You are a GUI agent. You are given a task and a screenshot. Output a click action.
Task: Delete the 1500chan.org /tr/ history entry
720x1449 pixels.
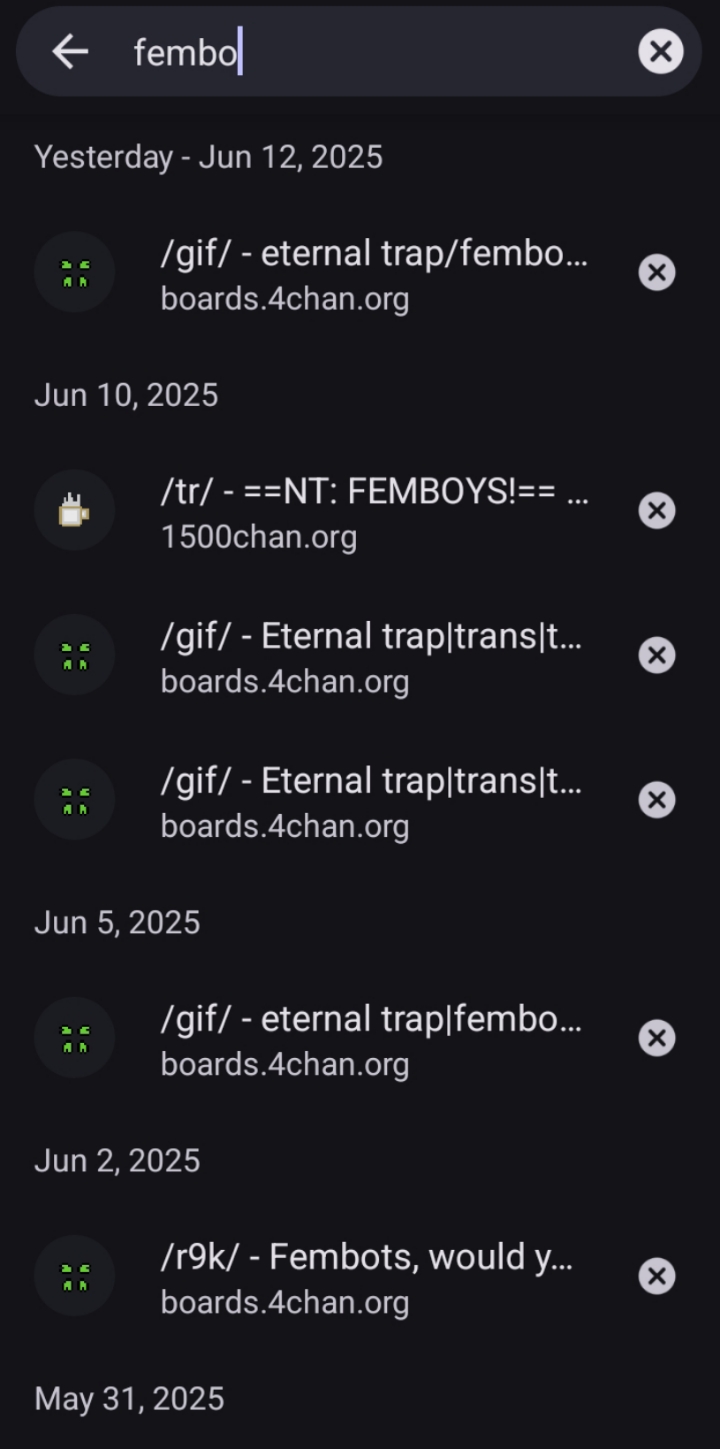point(657,511)
